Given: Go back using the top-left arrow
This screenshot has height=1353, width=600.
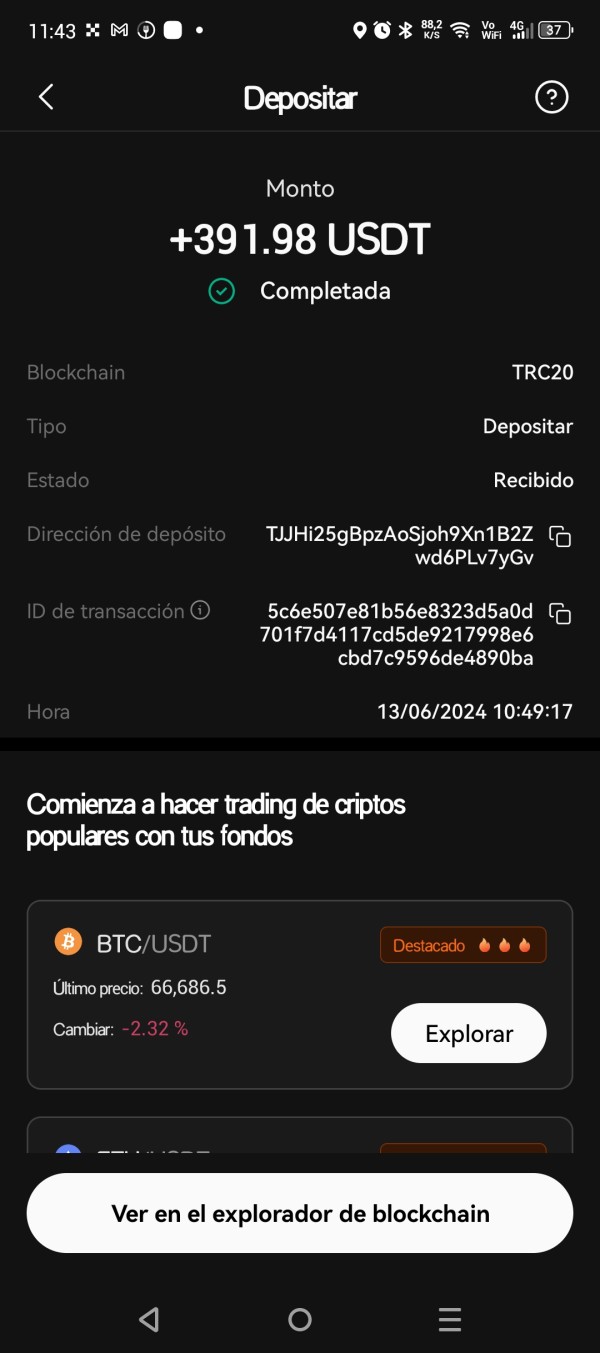Looking at the screenshot, I should [46, 97].
